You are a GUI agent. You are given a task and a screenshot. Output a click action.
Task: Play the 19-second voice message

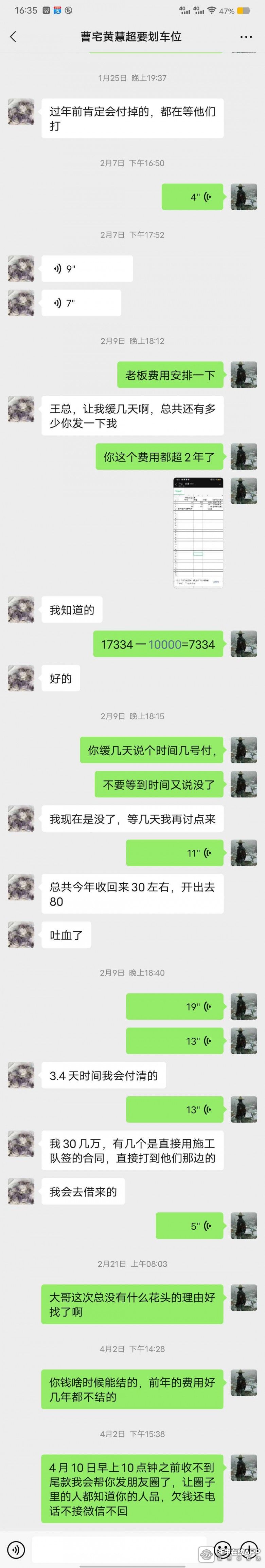(175, 1007)
